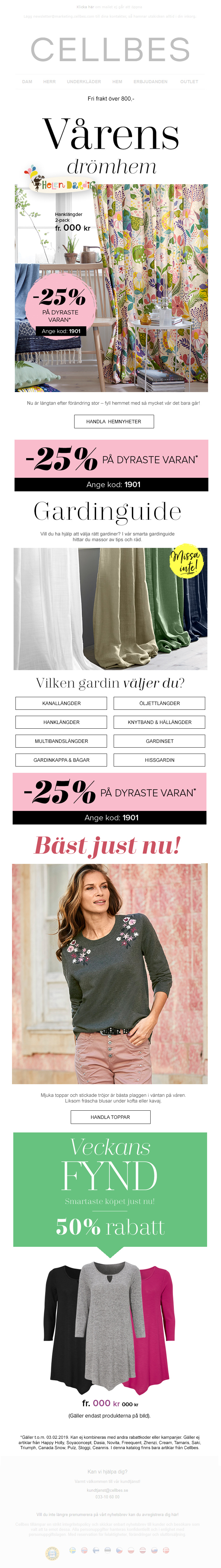This screenshot has width=221, height=1568.
Task: Choose KANALLÄNGDER curtains
Action: [x=61, y=703]
